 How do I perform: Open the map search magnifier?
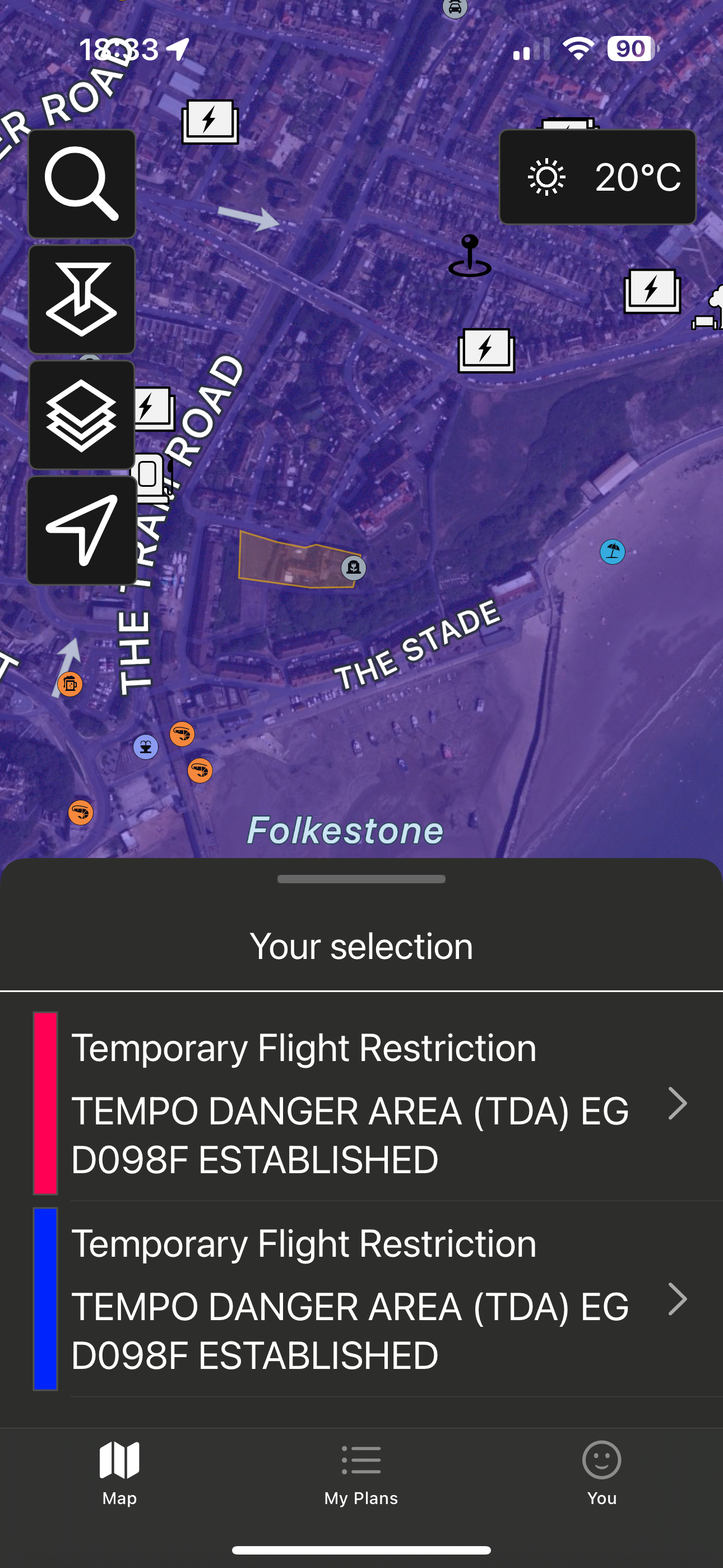click(82, 184)
